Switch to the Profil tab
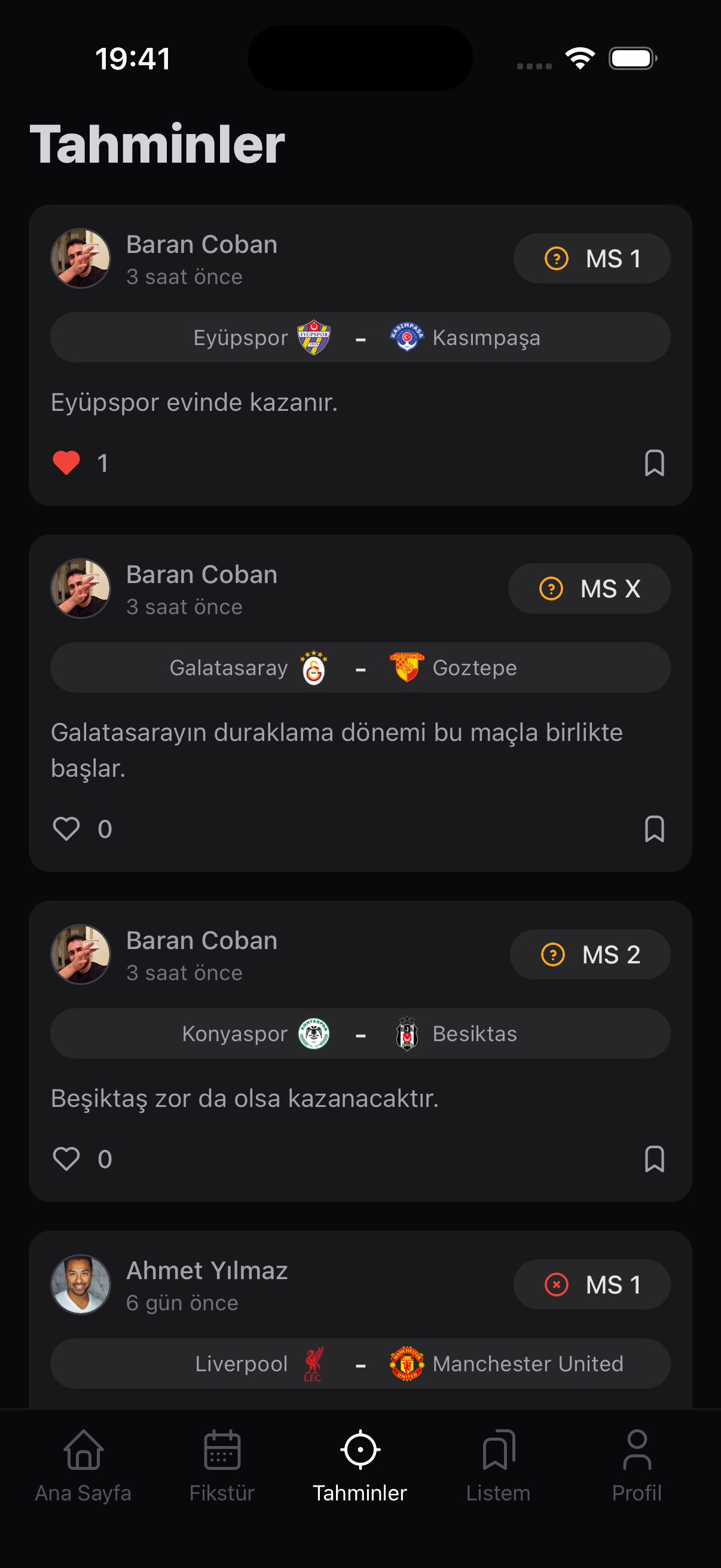This screenshot has width=721, height=1568. click(x=637, y=1466)
